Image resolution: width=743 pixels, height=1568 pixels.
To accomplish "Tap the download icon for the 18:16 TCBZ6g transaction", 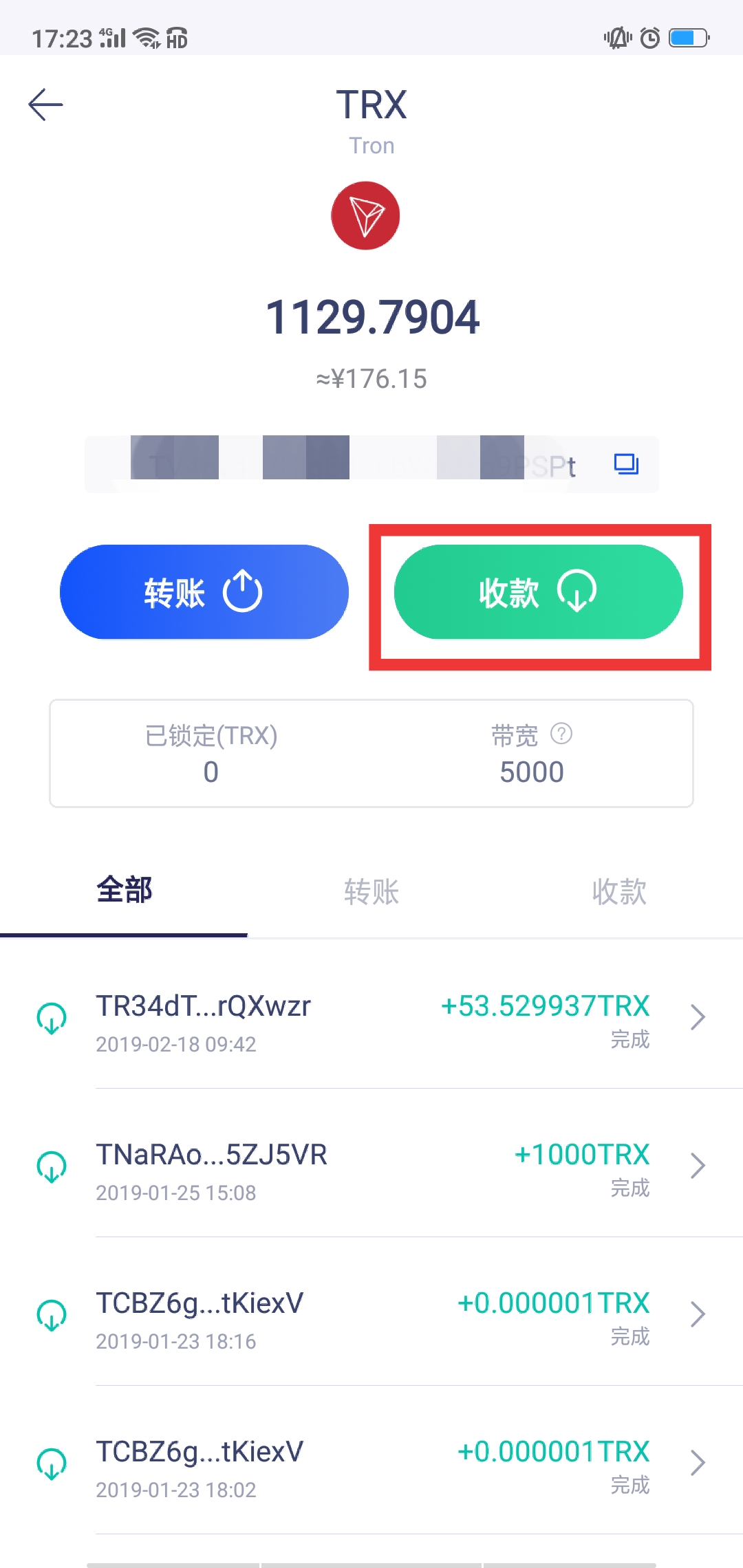I will coord(51,1314).
